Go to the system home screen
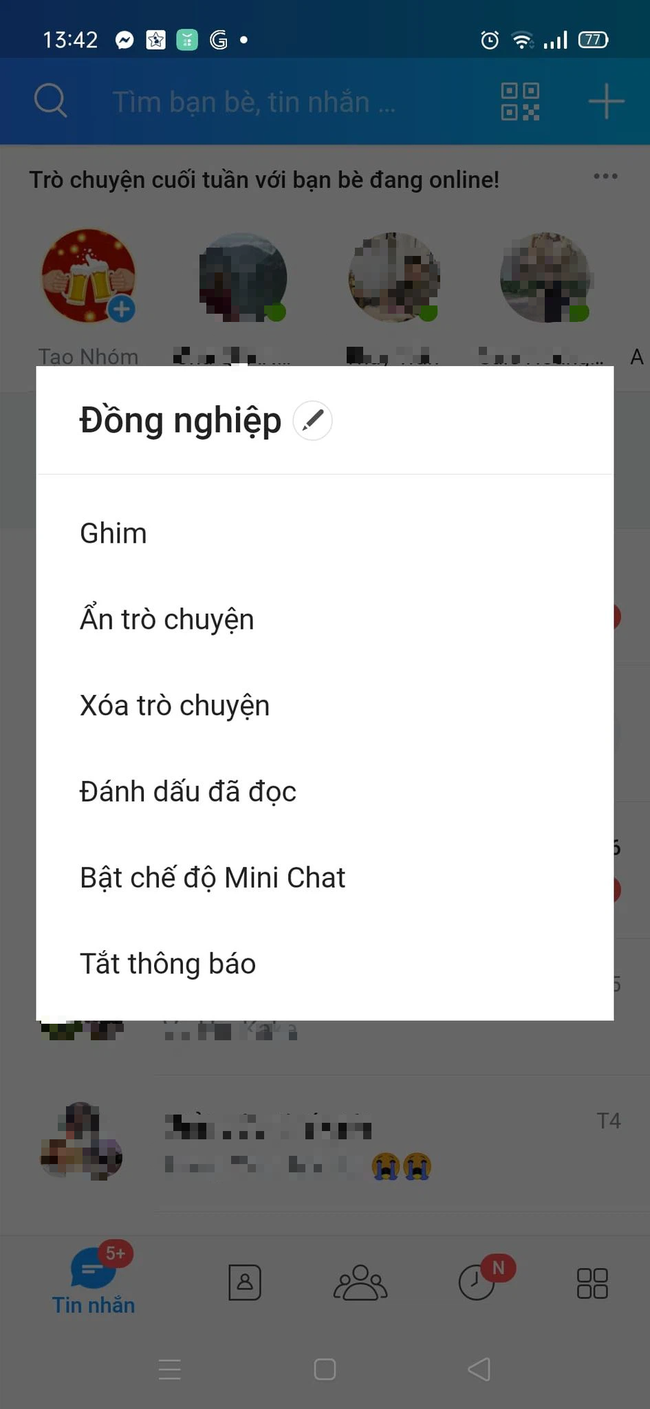The image size is (650, 1409). [324, 1369]
